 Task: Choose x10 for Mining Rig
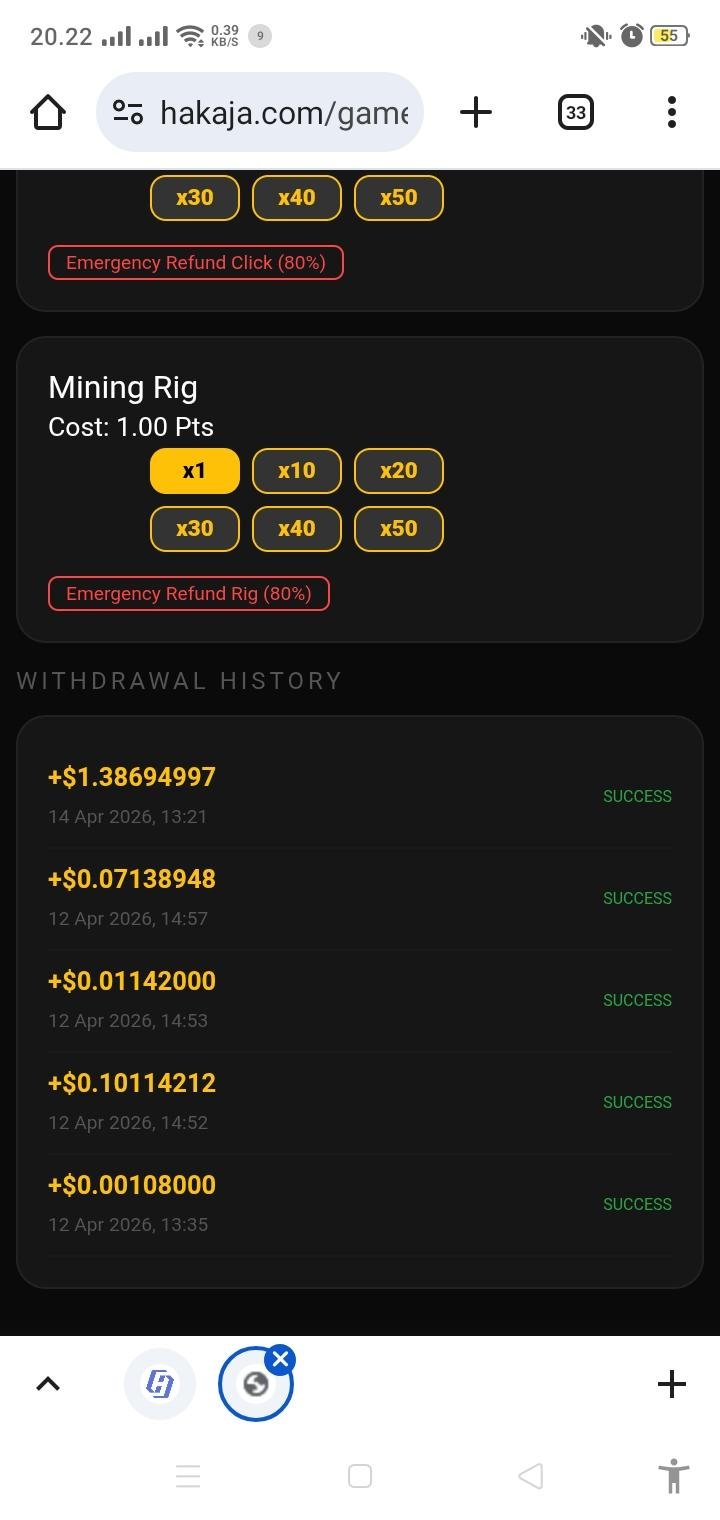[297, 471]
